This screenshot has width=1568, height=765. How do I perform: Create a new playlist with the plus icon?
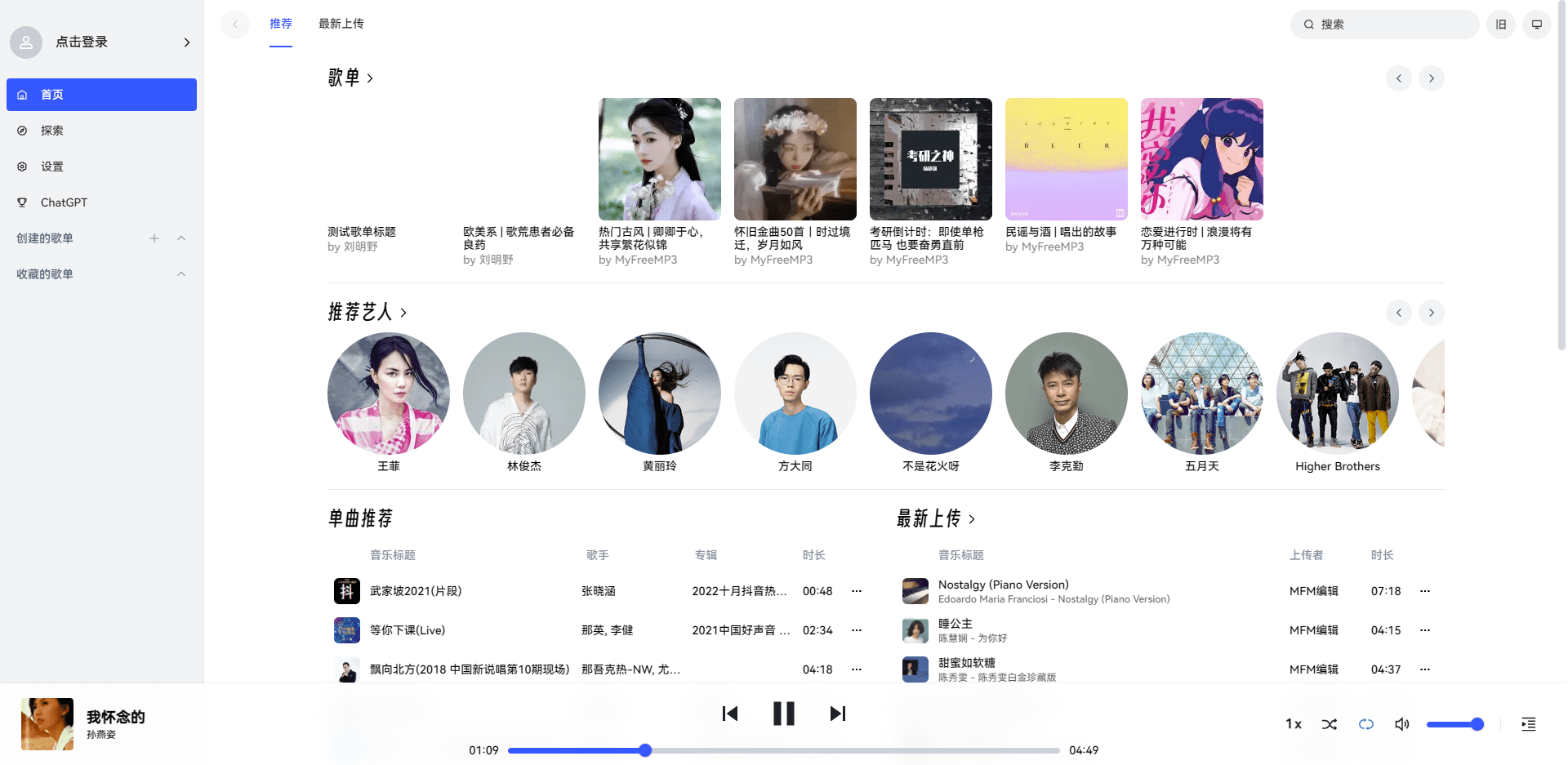(154, 238)
